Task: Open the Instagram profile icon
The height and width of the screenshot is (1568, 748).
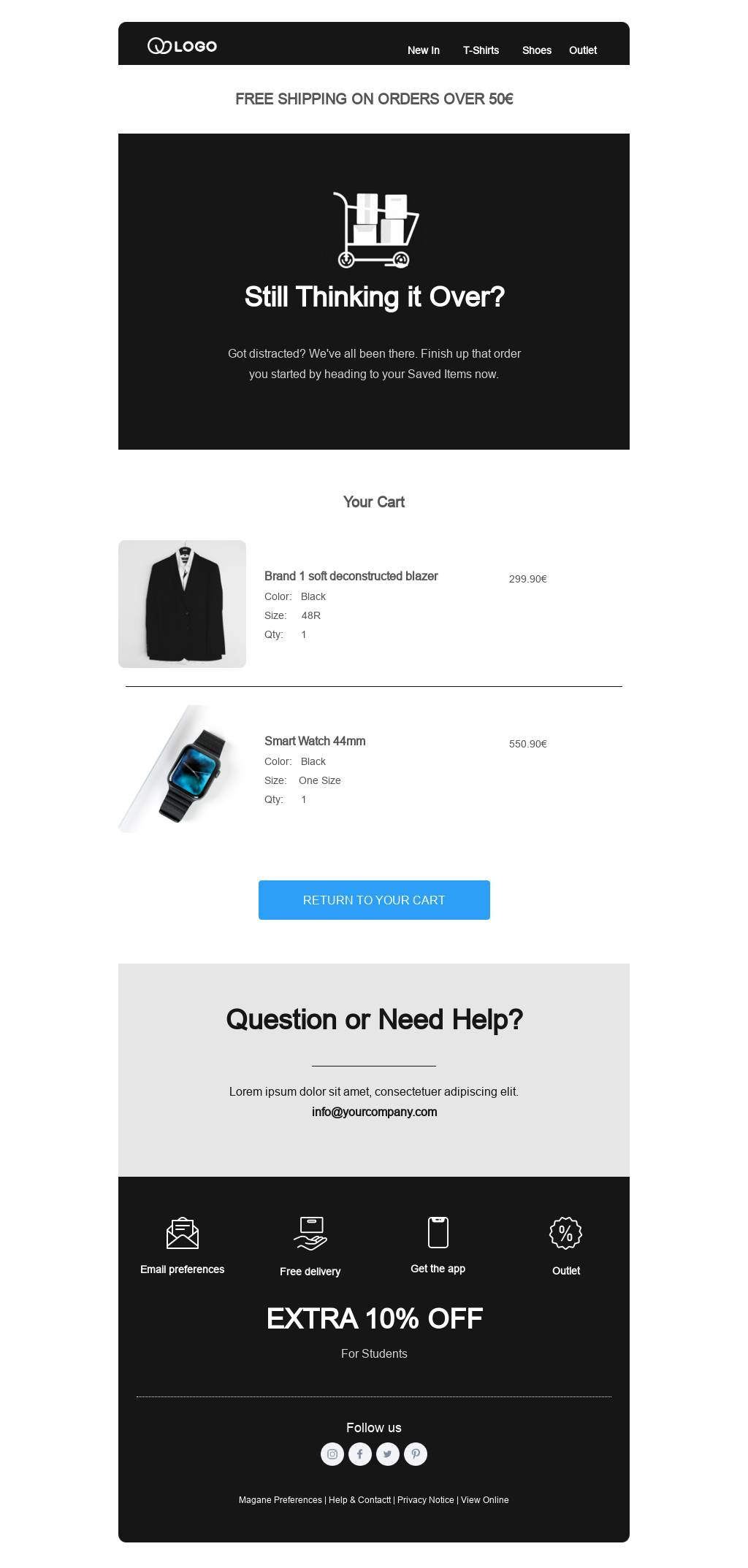Action: [x=332, y=1454]
